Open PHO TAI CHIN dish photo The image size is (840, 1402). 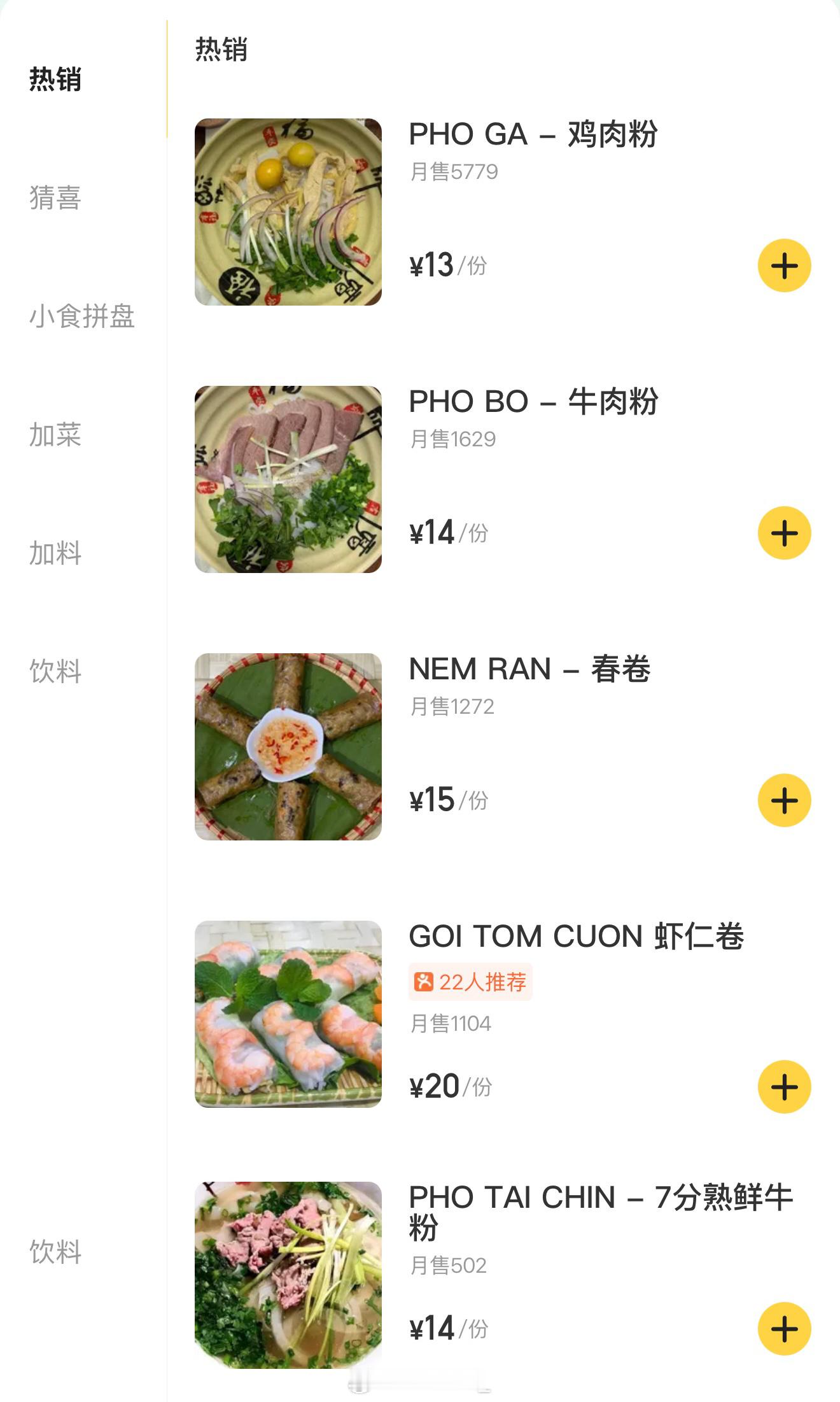(x=288, y=1275)
